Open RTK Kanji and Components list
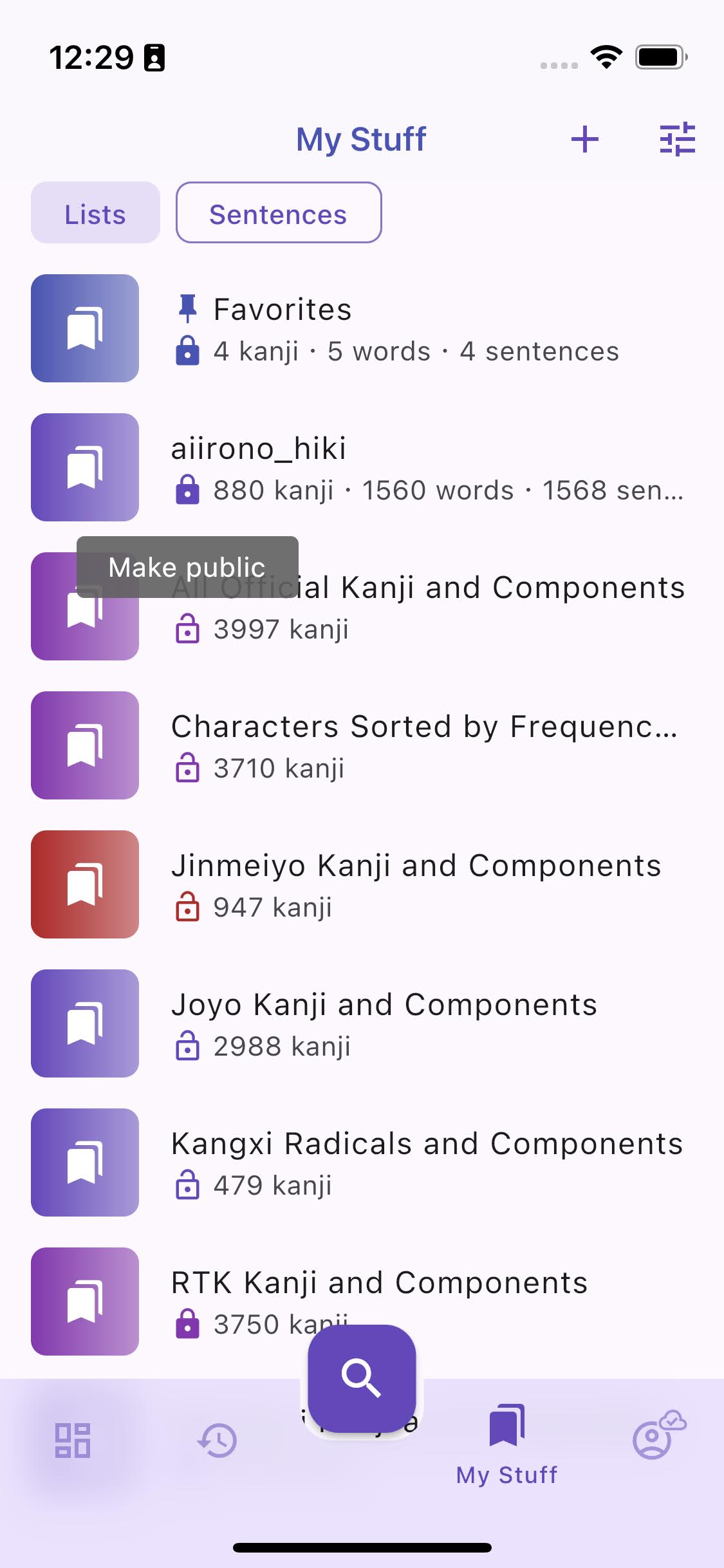 [362, 1302]
